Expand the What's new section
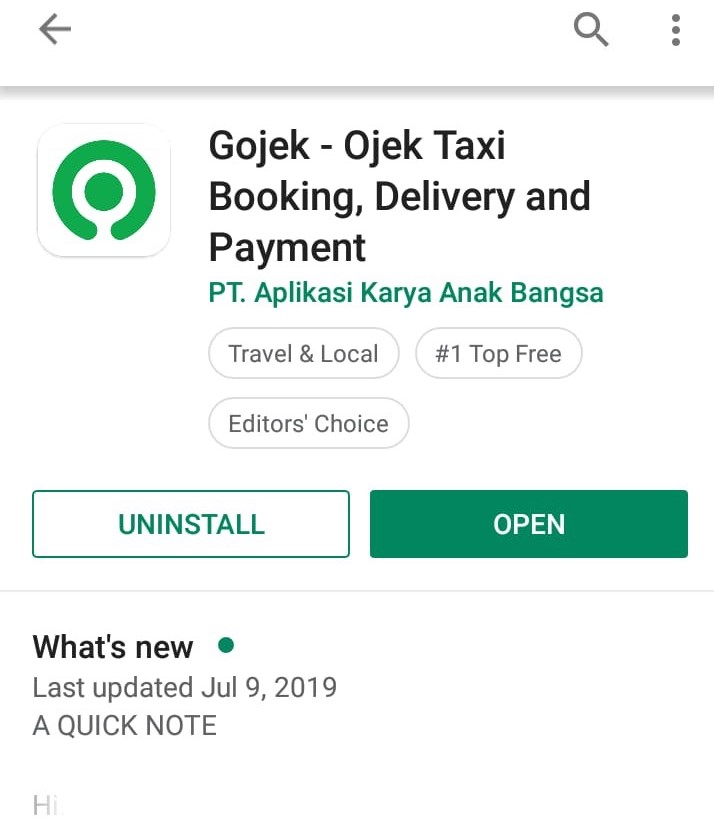The width and height of the screenshot is (714, 819). (113, 647)
